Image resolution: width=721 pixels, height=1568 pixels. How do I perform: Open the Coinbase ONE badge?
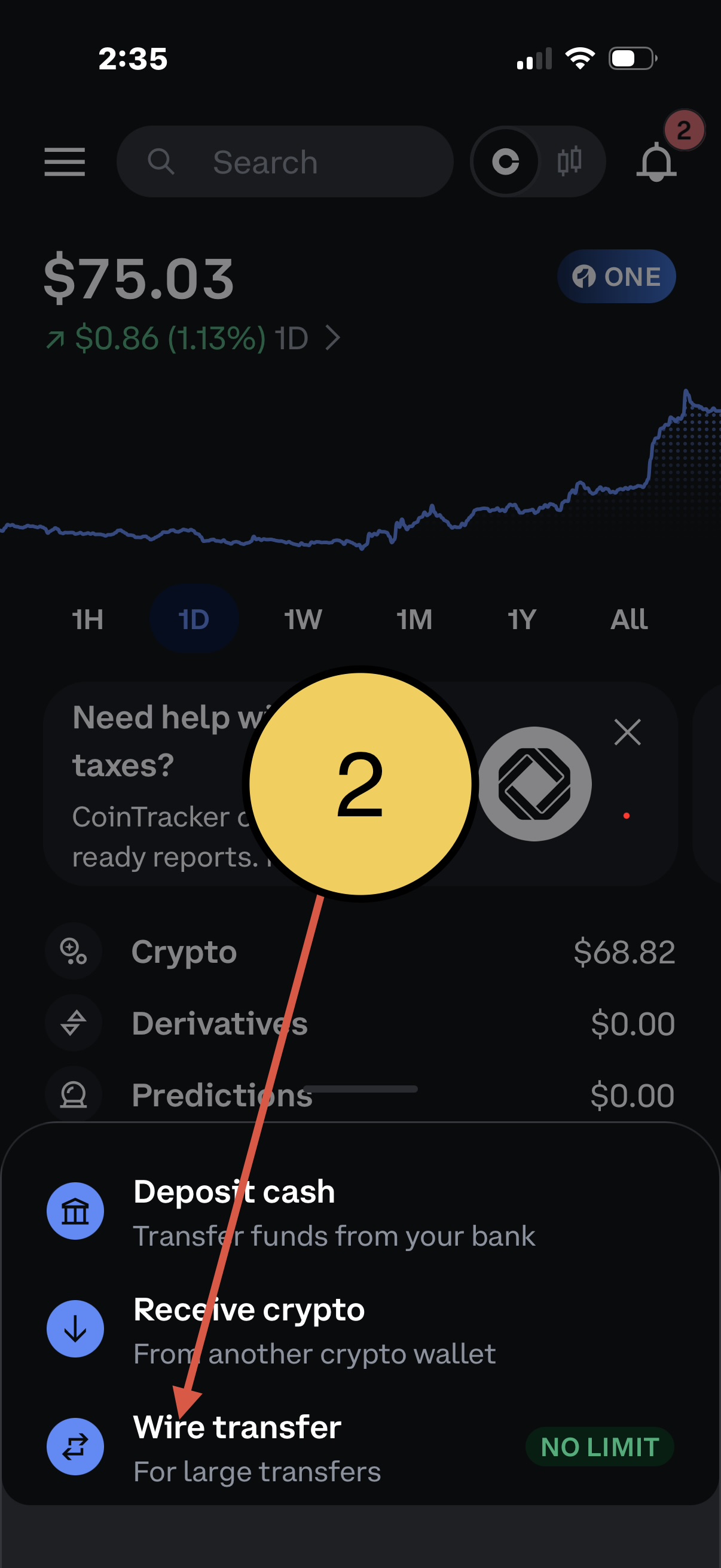[x=616, y=277]
